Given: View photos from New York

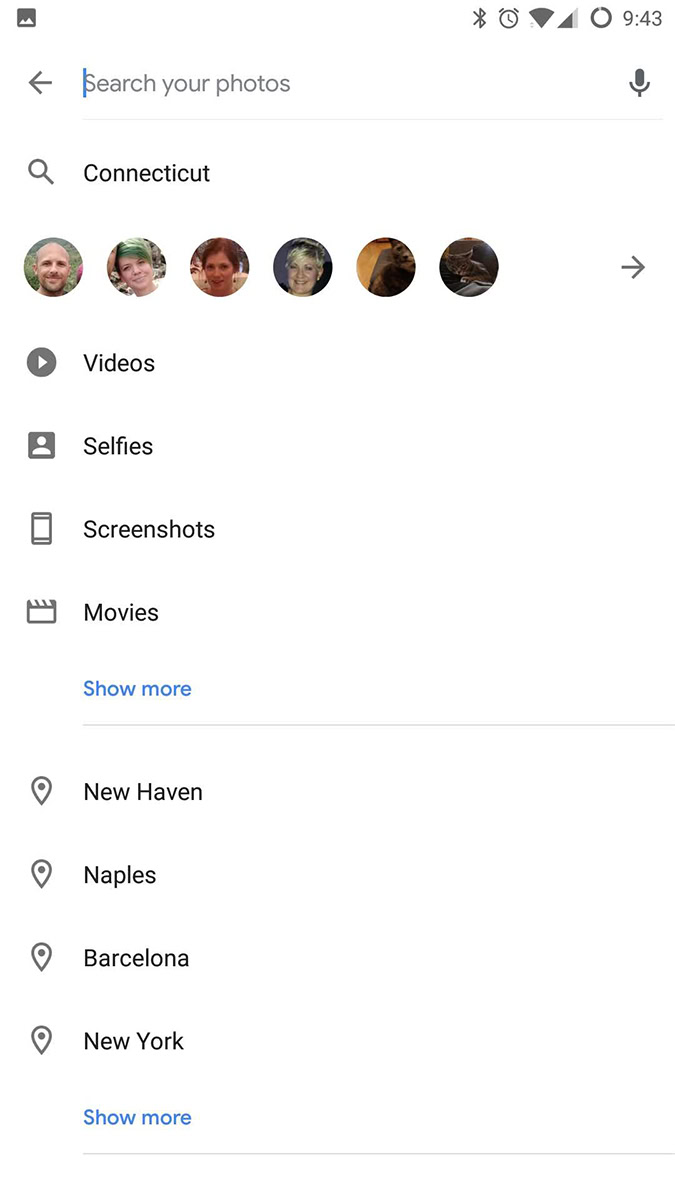Looking at the screenshot, I should (133, 1041).
